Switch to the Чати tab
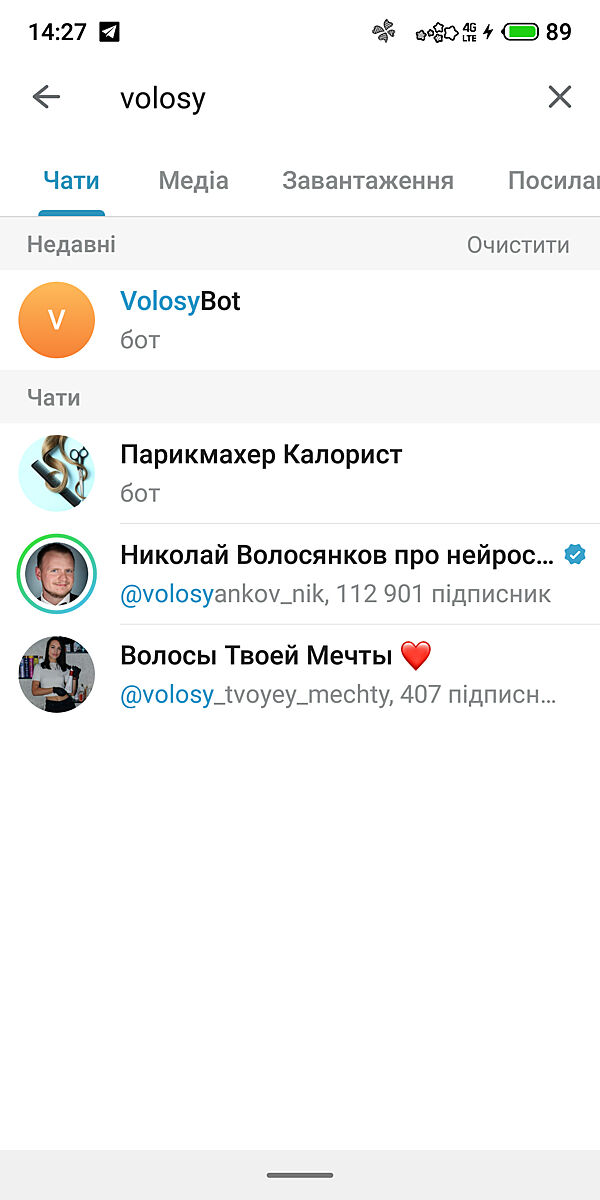The width and height of the screenshot is (600, 1200). coord(71,181)
